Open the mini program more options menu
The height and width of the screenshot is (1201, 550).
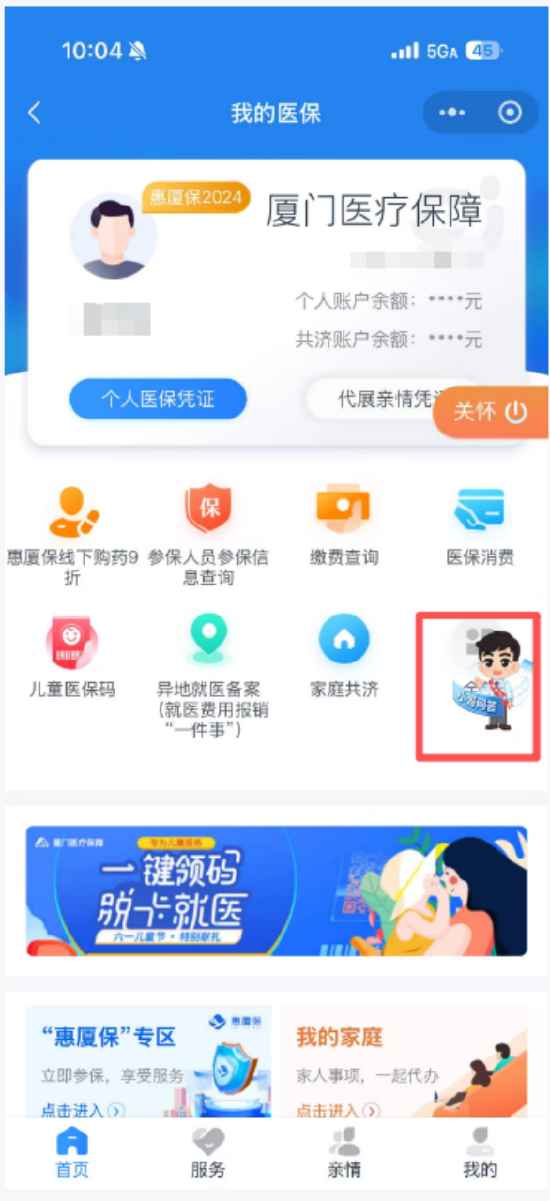pos(454,113)
